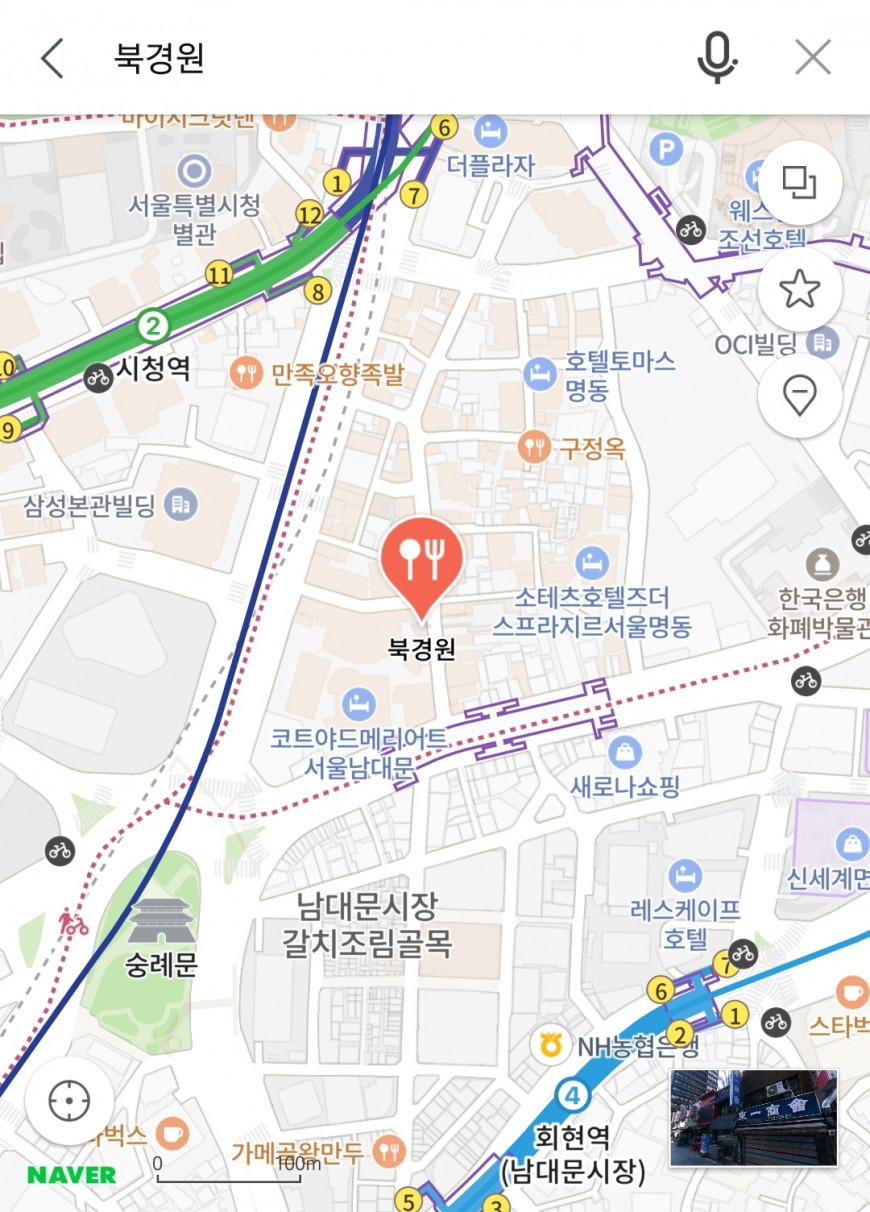The height and width of the screenshot is (1212, 870).
Task: Open the map layers button
Action: [799, 182]
